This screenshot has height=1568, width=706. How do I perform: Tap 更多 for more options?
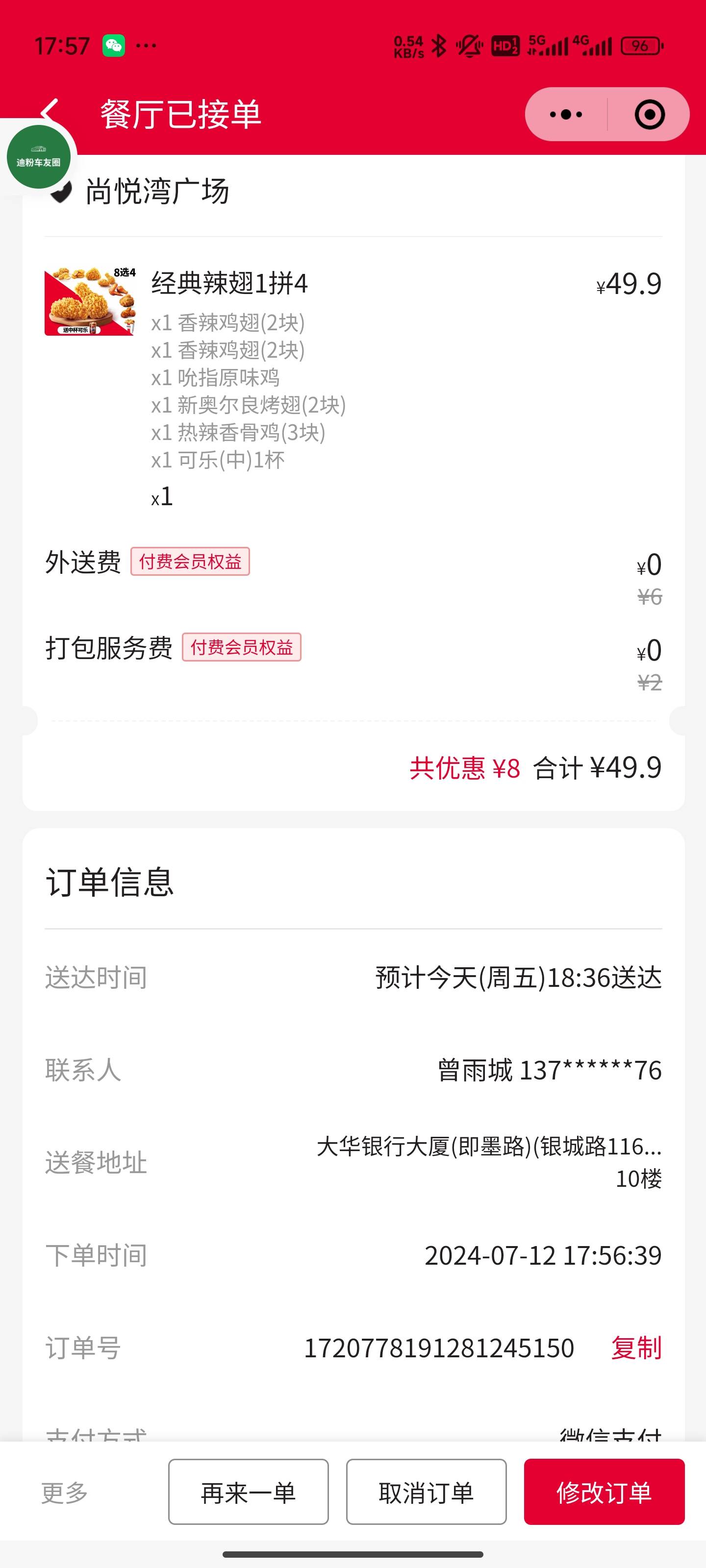pyautogui.click(x=65, y=1492)
